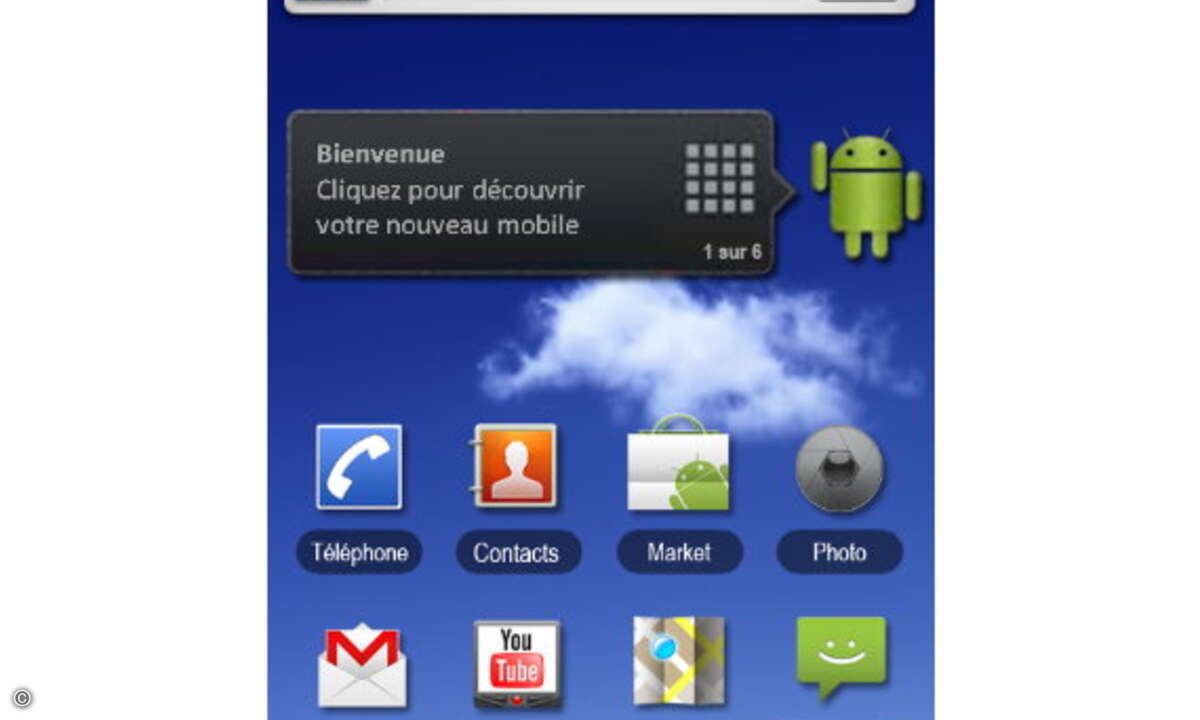Open the Bienvenue welcome widget
Viewport: 1200px width, 720px height.
pos(530,192)
